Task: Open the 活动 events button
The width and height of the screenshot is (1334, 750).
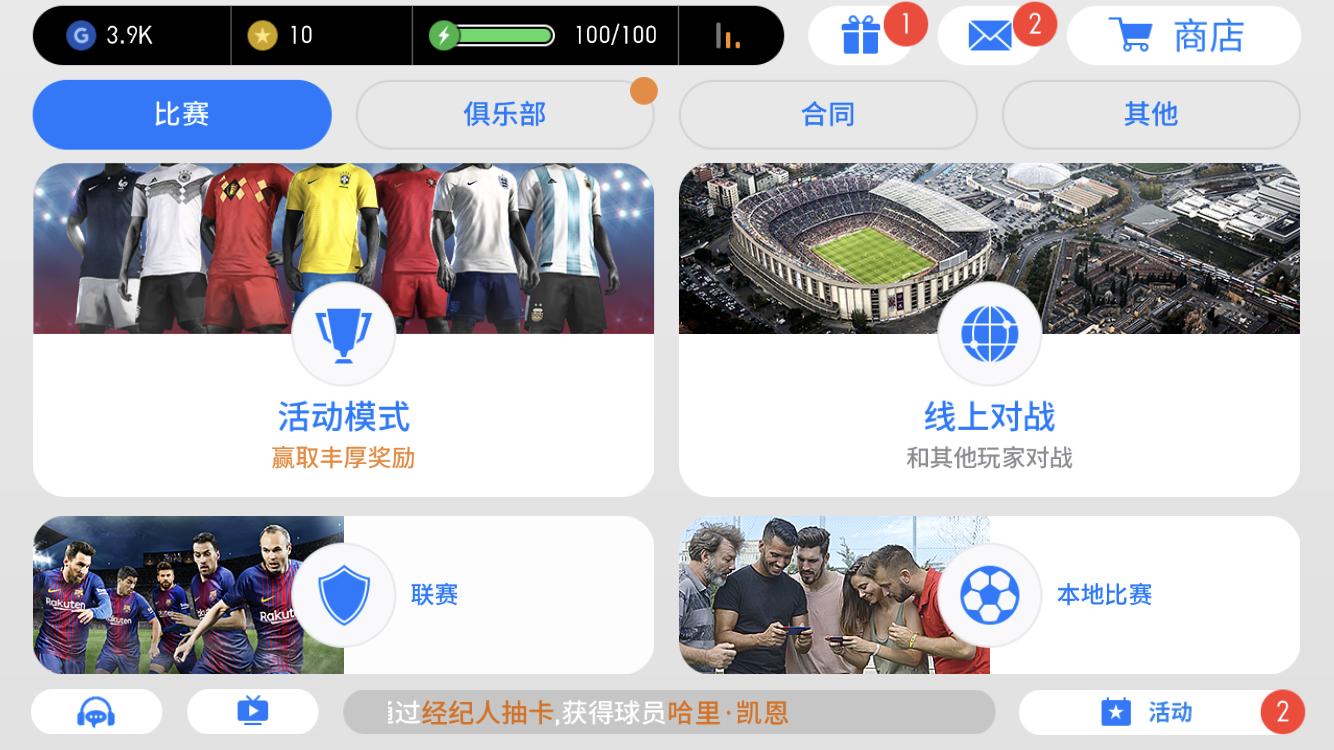Action: point(1150,712)
